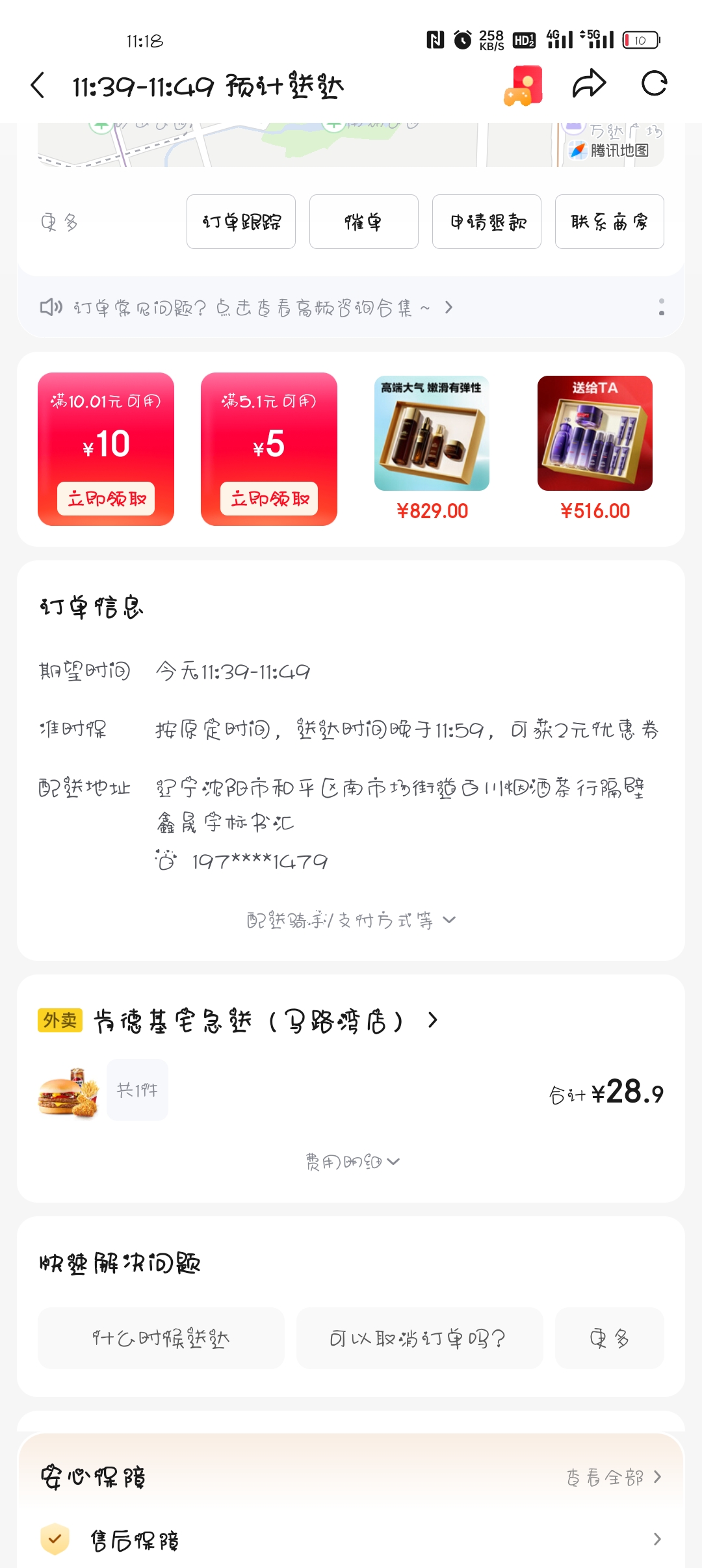Expand 费用明细 cost breakdown
Image resolution: width=702 pixels, height=1568 pixels.
[352, 1162]
